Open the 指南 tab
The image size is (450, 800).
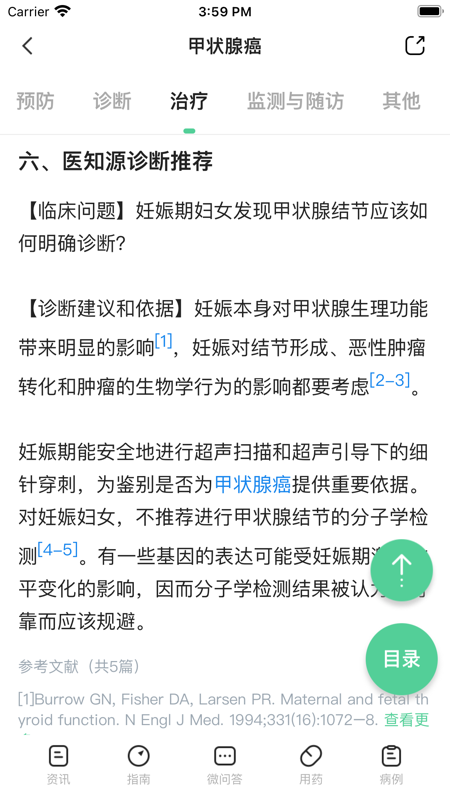(x=139, y=765)
